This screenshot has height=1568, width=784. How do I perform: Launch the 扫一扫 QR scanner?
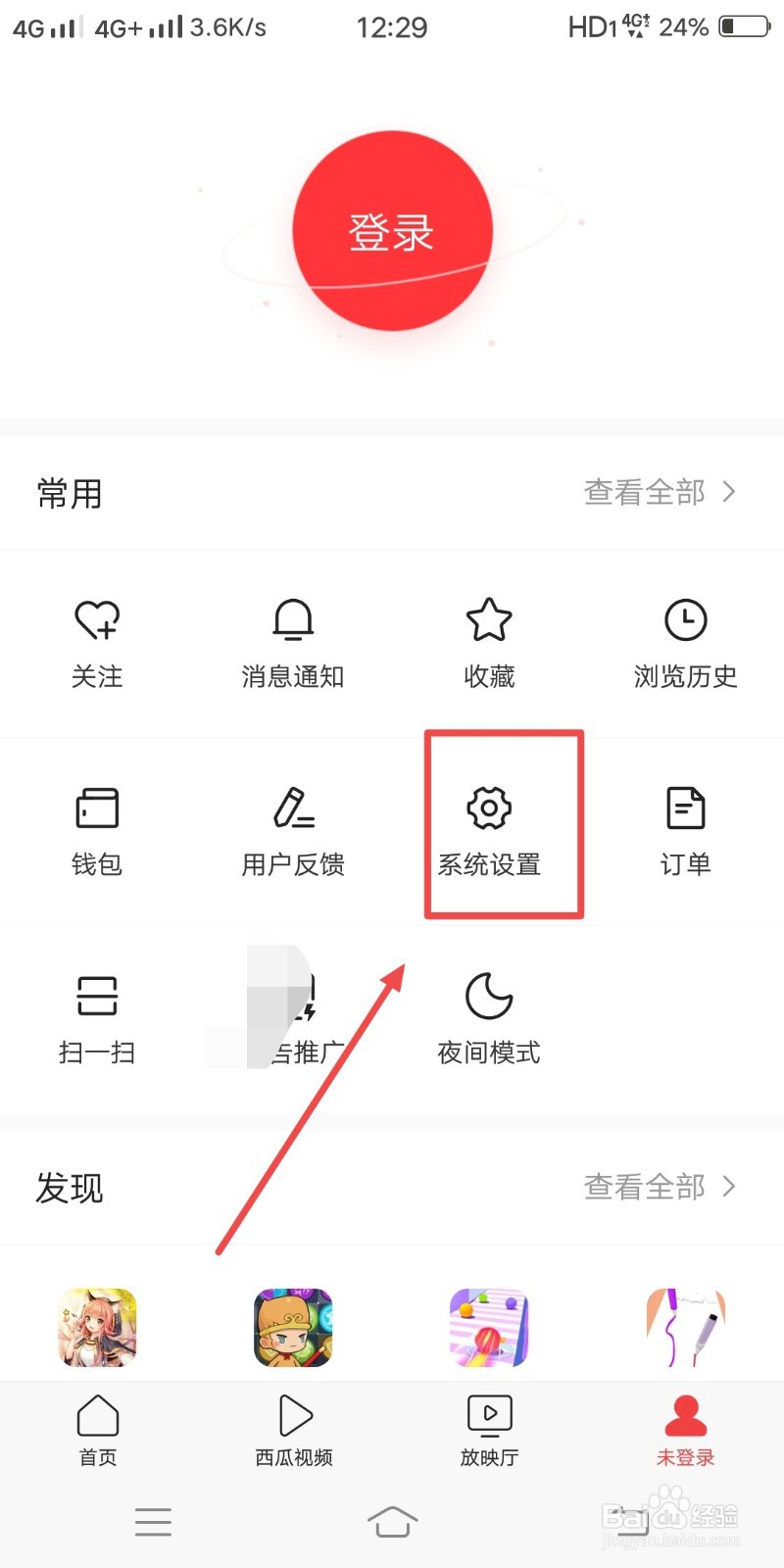click(x=97, y=1017)
